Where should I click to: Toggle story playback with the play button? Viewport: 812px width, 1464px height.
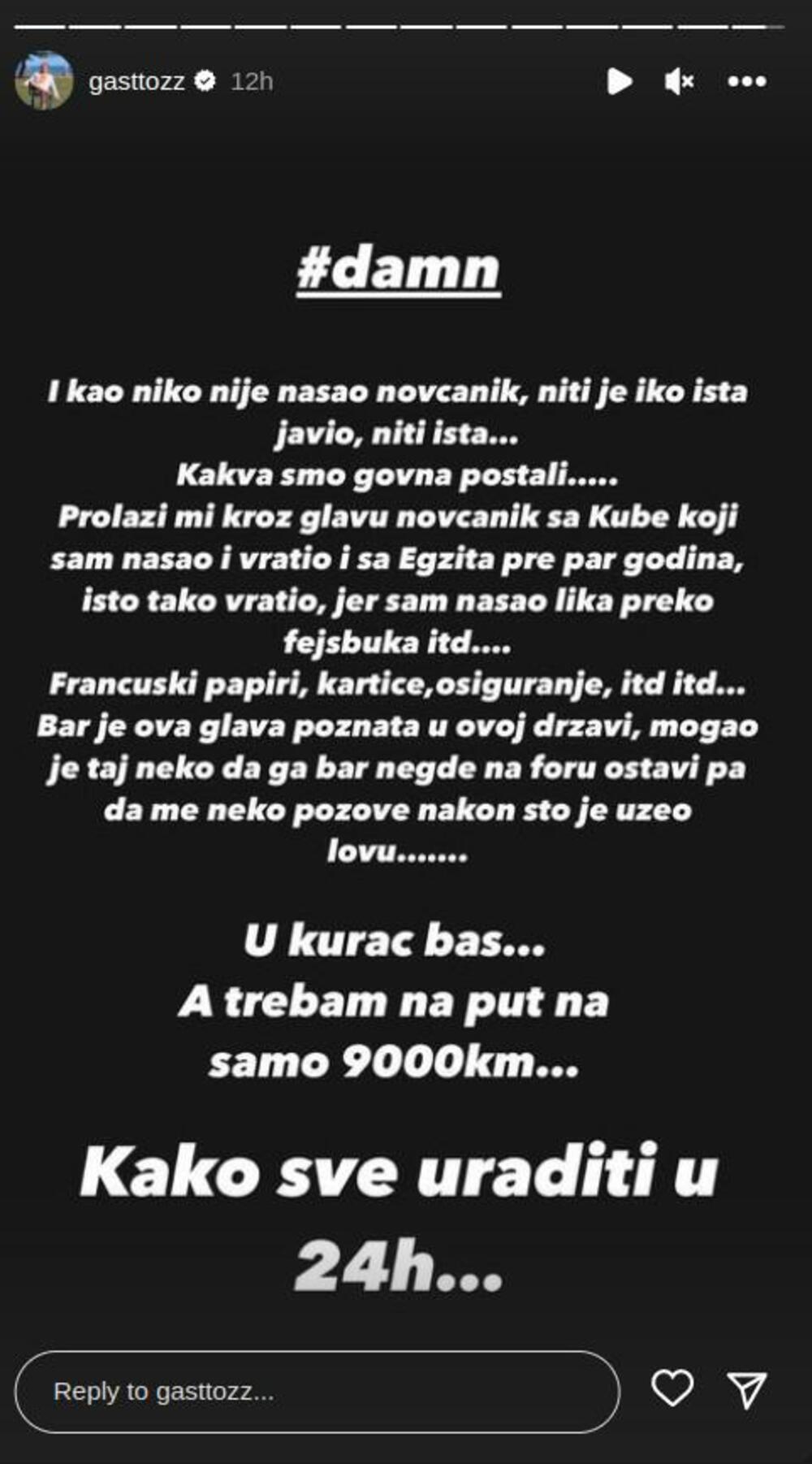pyautogui.click(x=620, y=80)
